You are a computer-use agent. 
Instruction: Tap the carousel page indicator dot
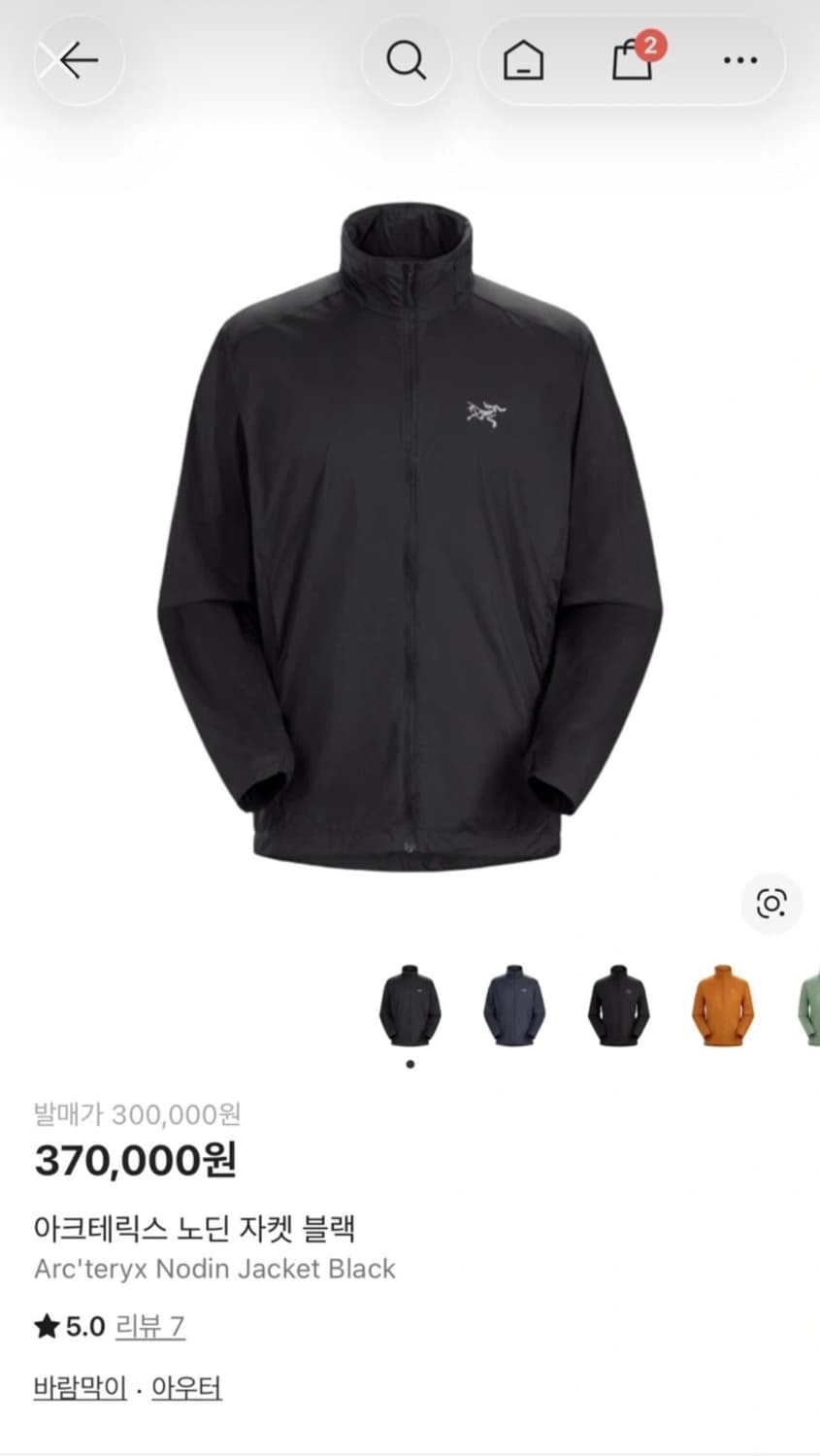[x=410, y=1064]
